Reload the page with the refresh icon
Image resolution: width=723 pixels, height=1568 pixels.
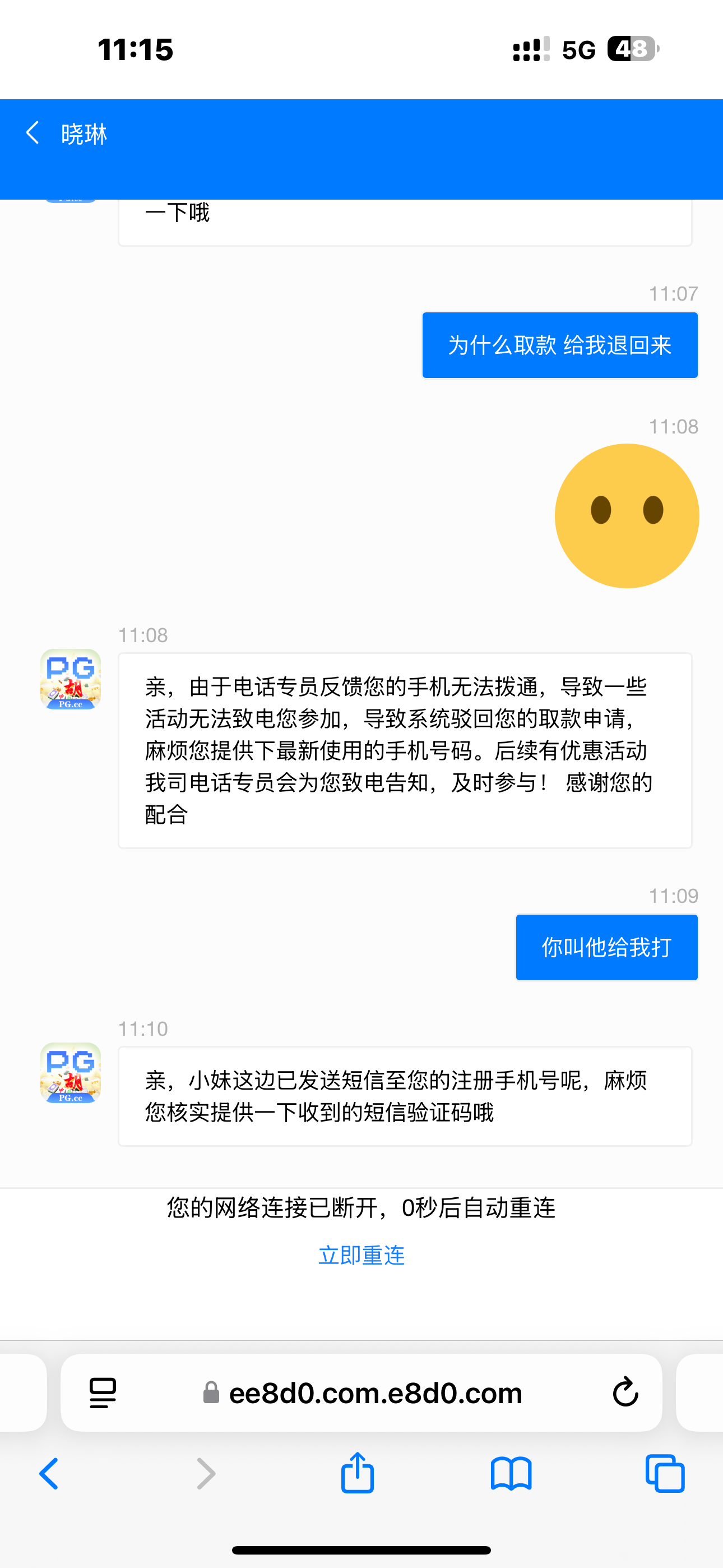tap(625, 1392)
